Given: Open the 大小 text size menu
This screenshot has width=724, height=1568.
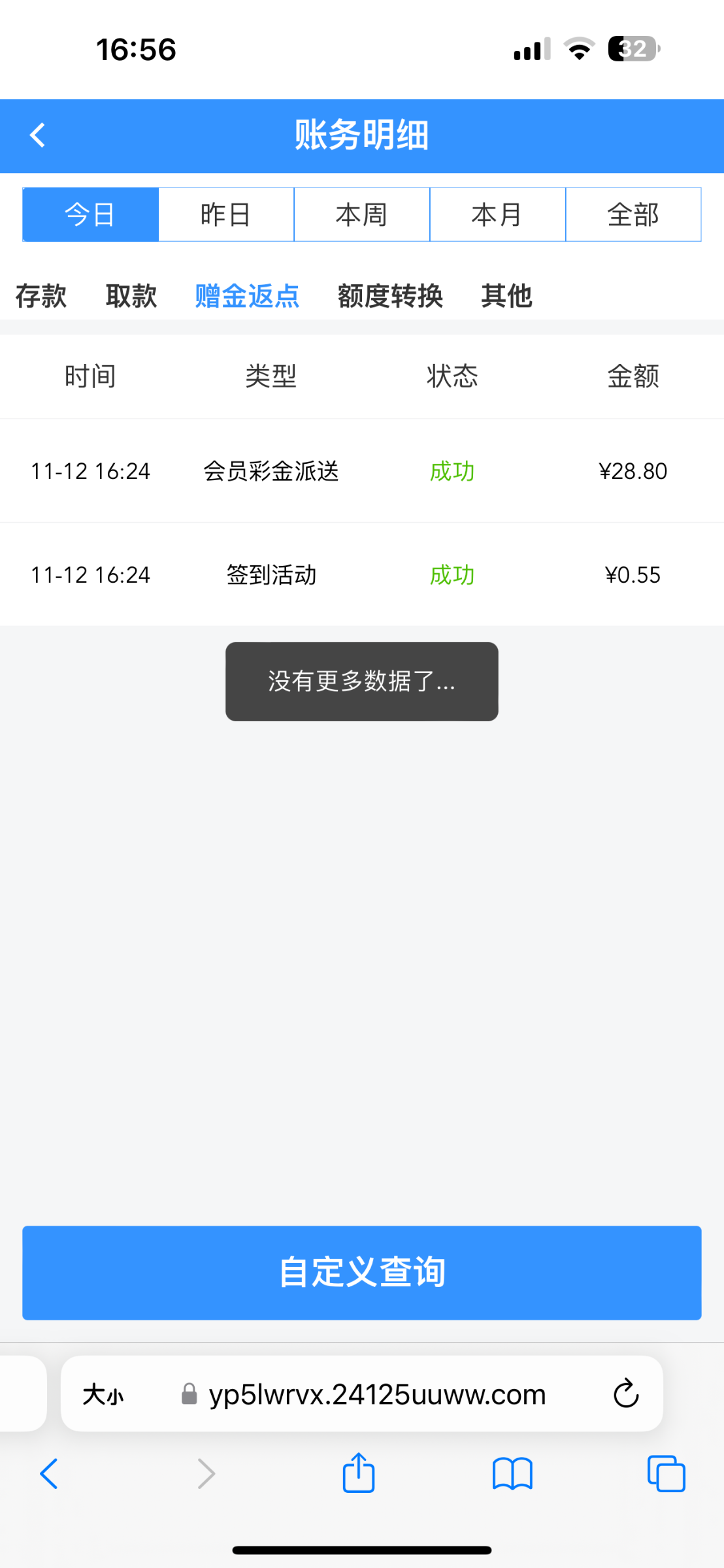Looking at the screenshot, I should coord(103,1395).
